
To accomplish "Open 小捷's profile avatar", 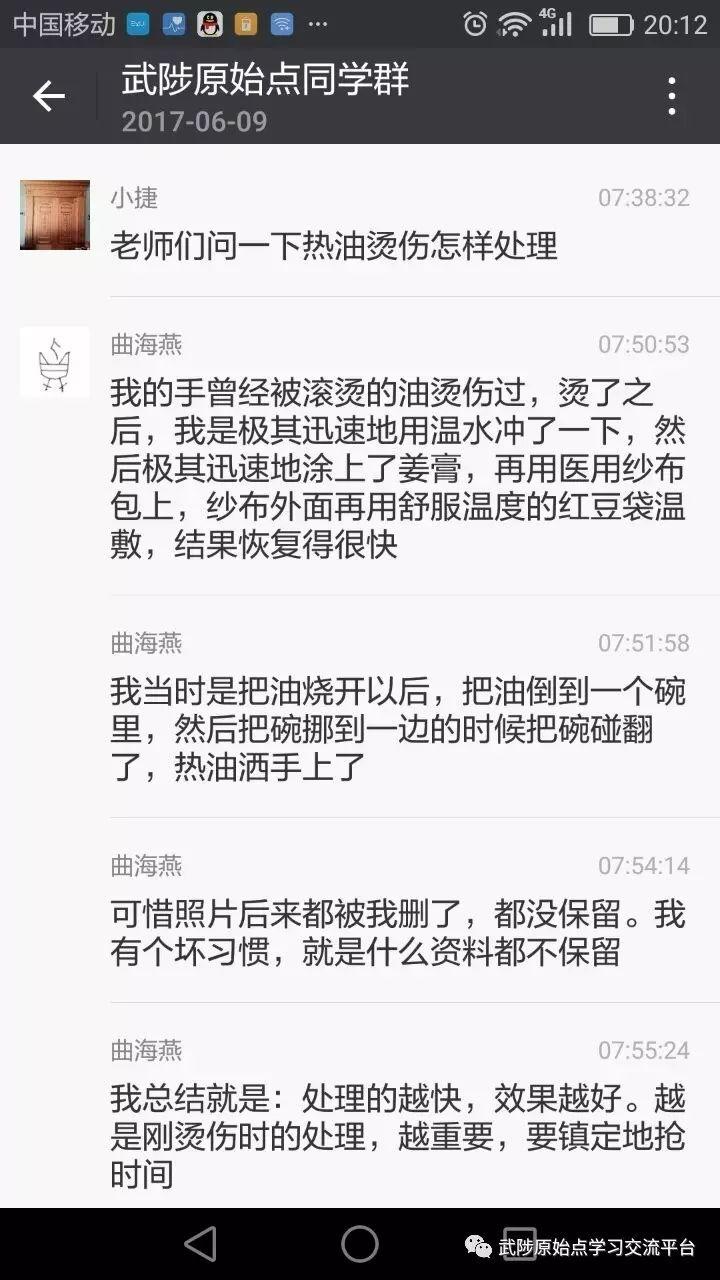I will (x=55, y=215).
